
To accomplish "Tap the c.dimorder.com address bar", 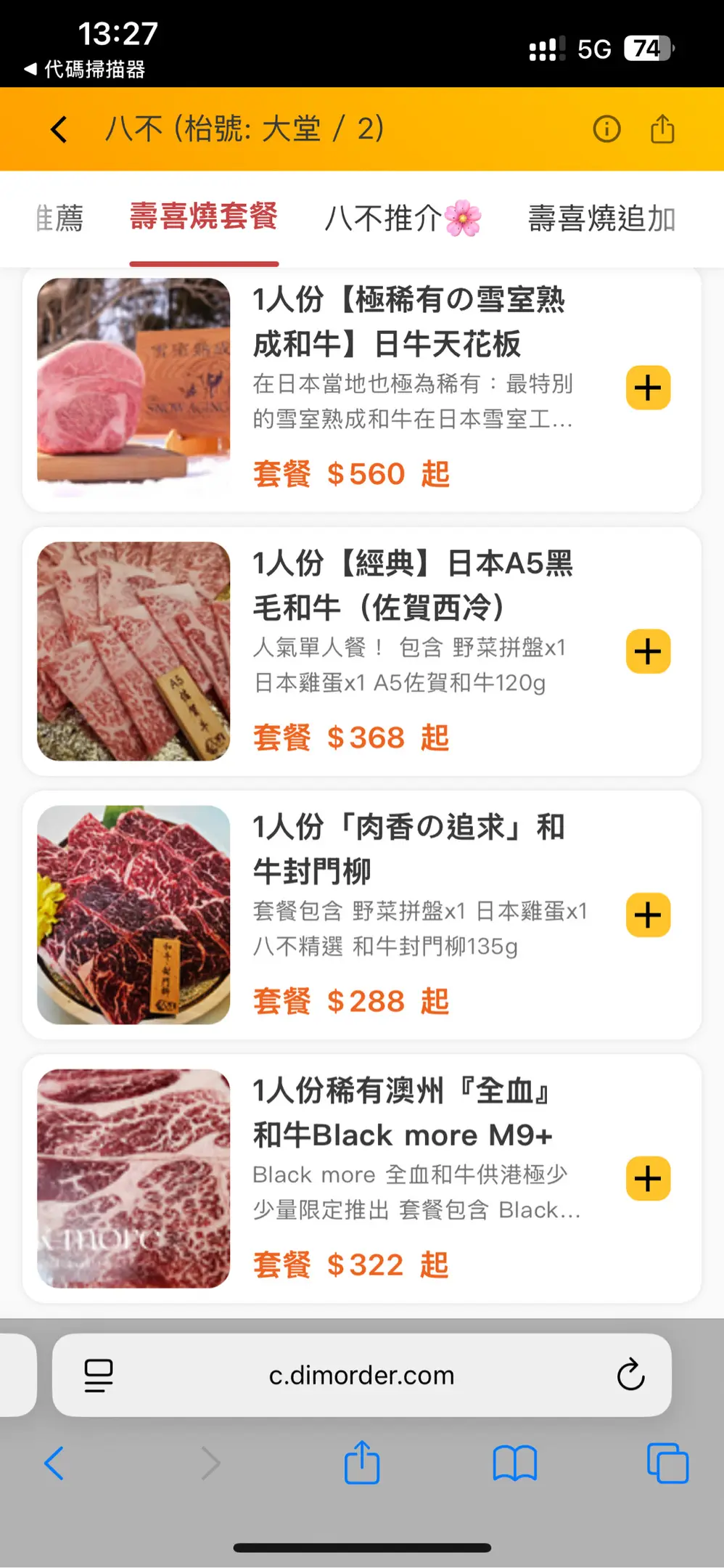I will tap(361, 1375).
